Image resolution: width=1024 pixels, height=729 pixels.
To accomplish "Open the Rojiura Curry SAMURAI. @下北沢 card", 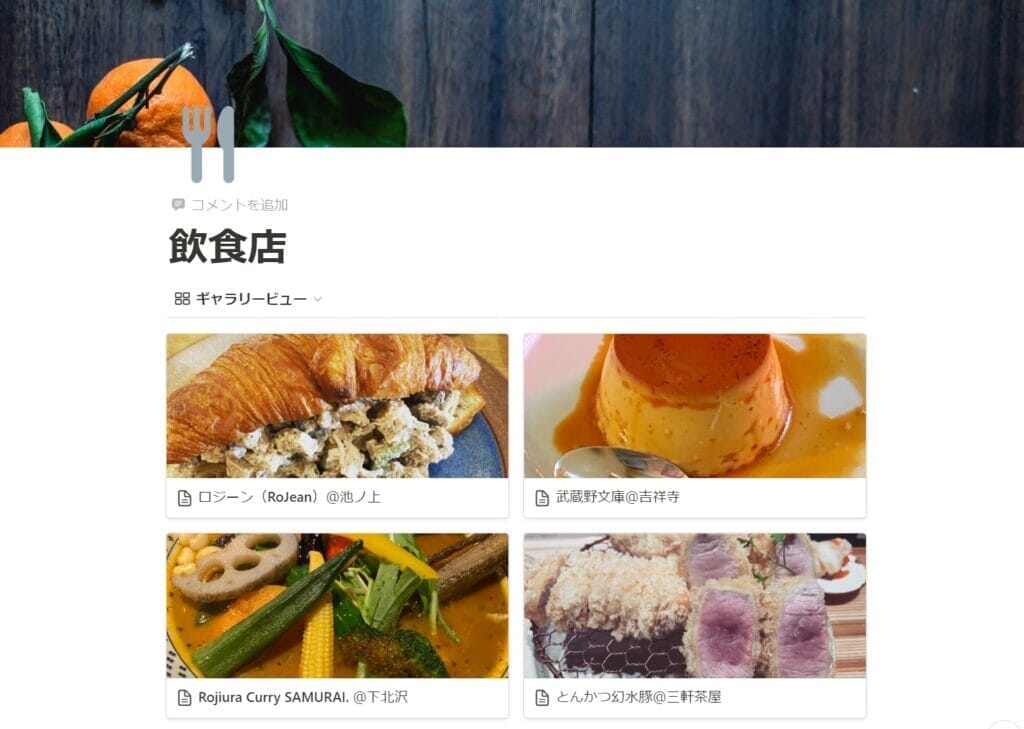I will coord(337,625).
